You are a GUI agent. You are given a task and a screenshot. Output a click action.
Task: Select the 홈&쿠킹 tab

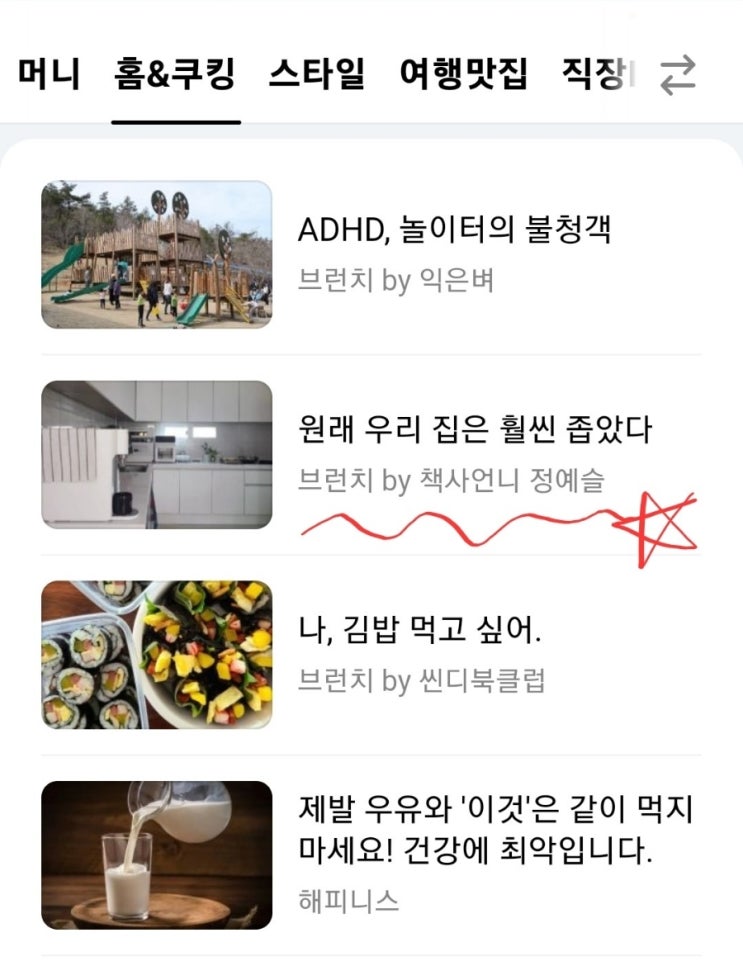175,75
